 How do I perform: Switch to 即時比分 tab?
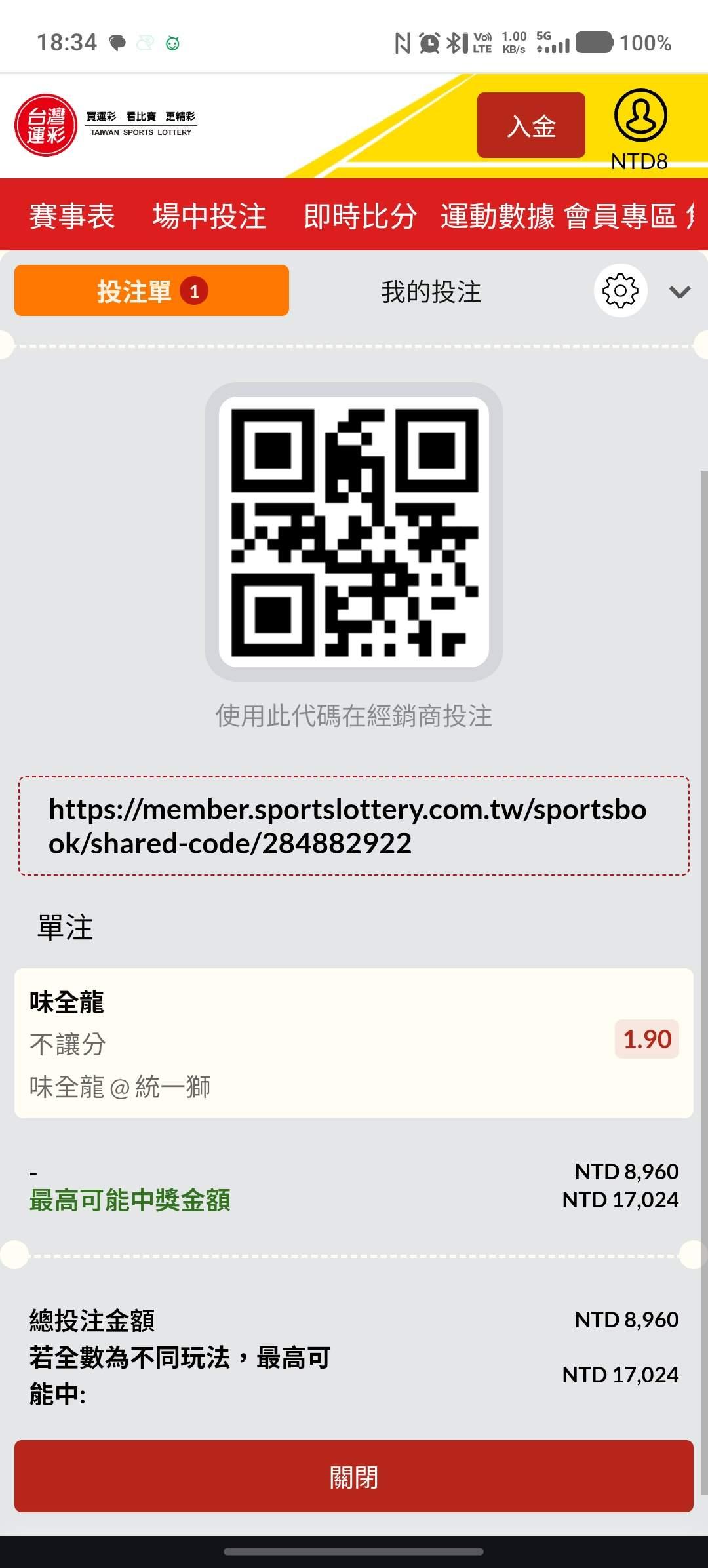(x=360, y=216)
